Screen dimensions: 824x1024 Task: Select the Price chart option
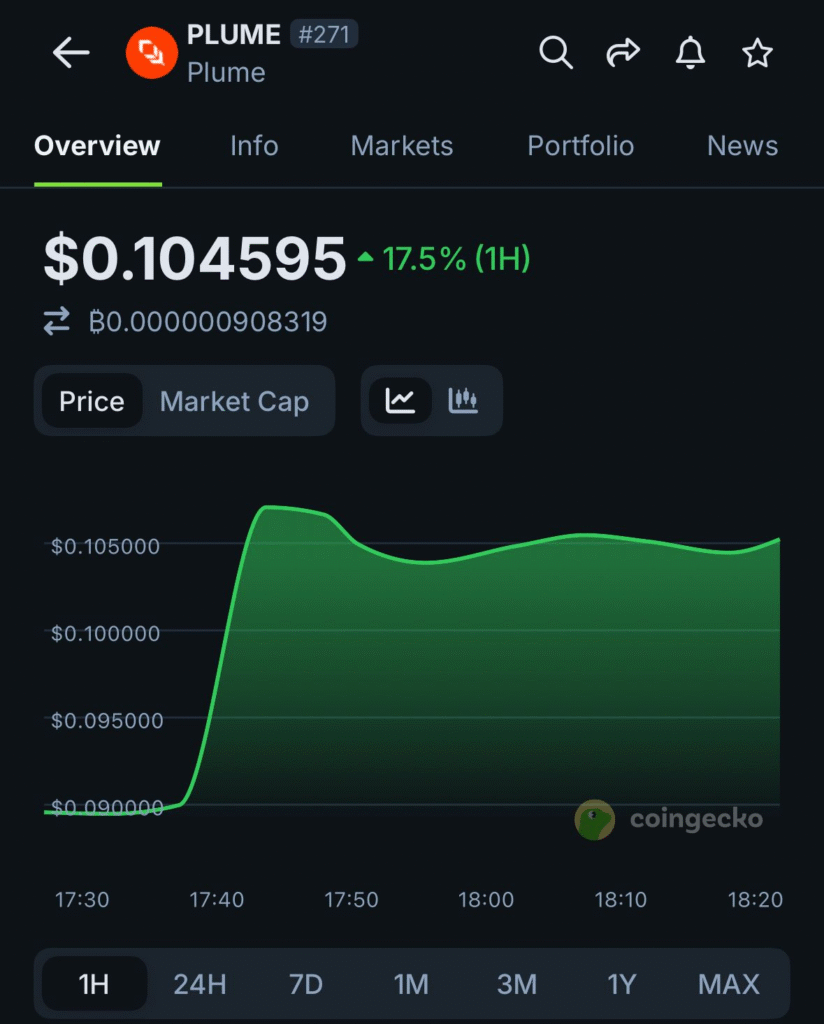coord(92,401)
